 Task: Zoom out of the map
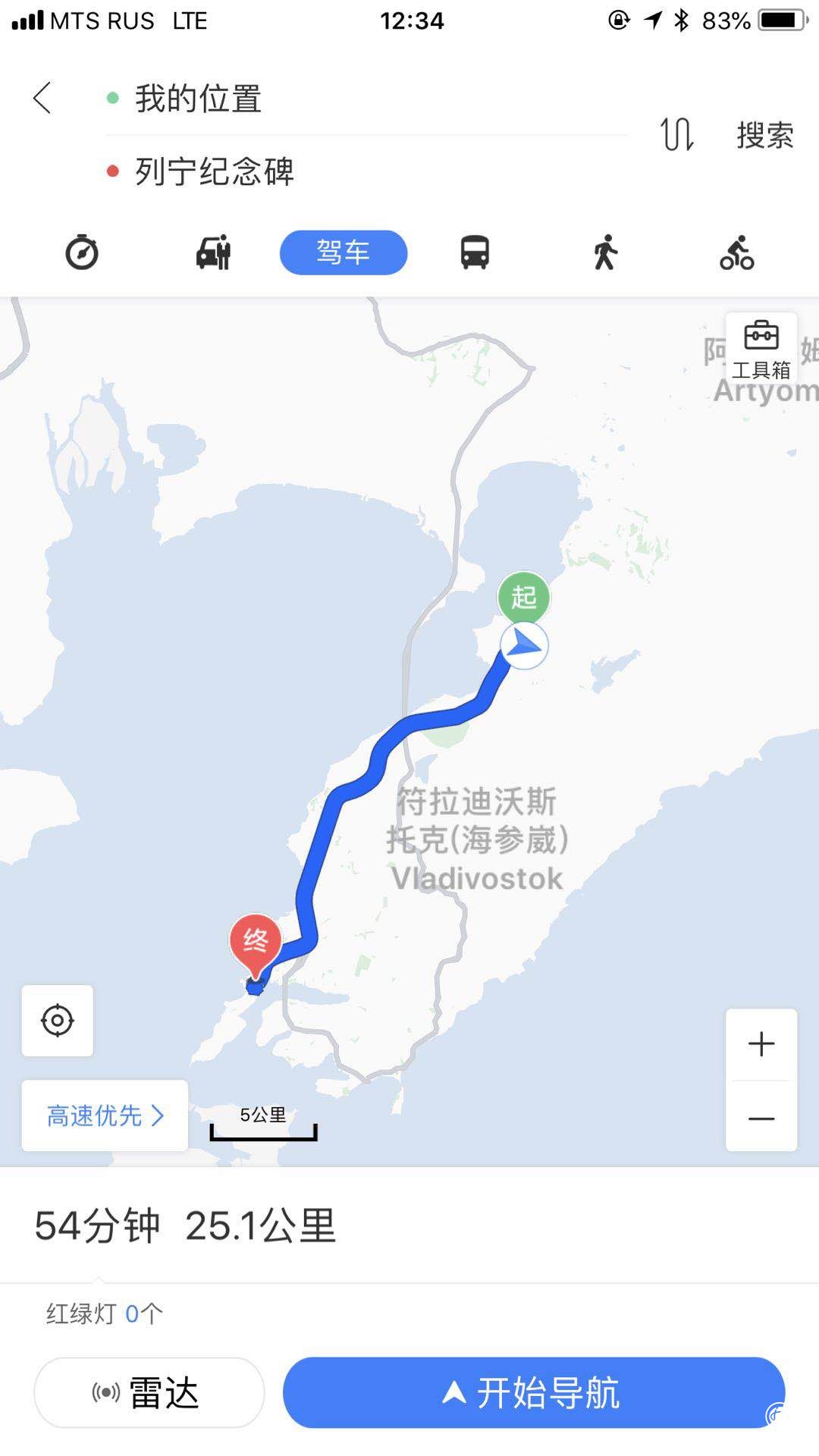tap(761, 1119)
